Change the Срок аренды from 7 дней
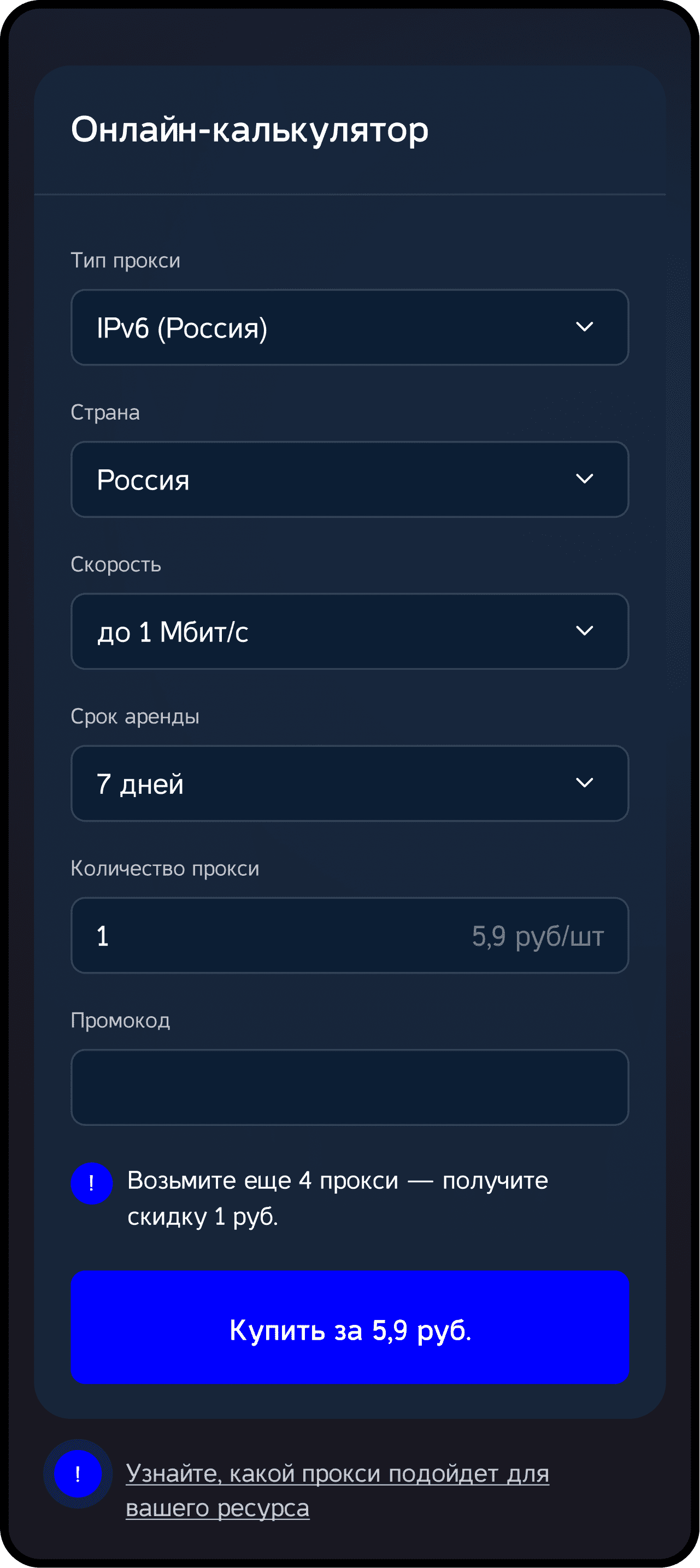The height and width of the screenshot is (1568, 700). point(349,784)
